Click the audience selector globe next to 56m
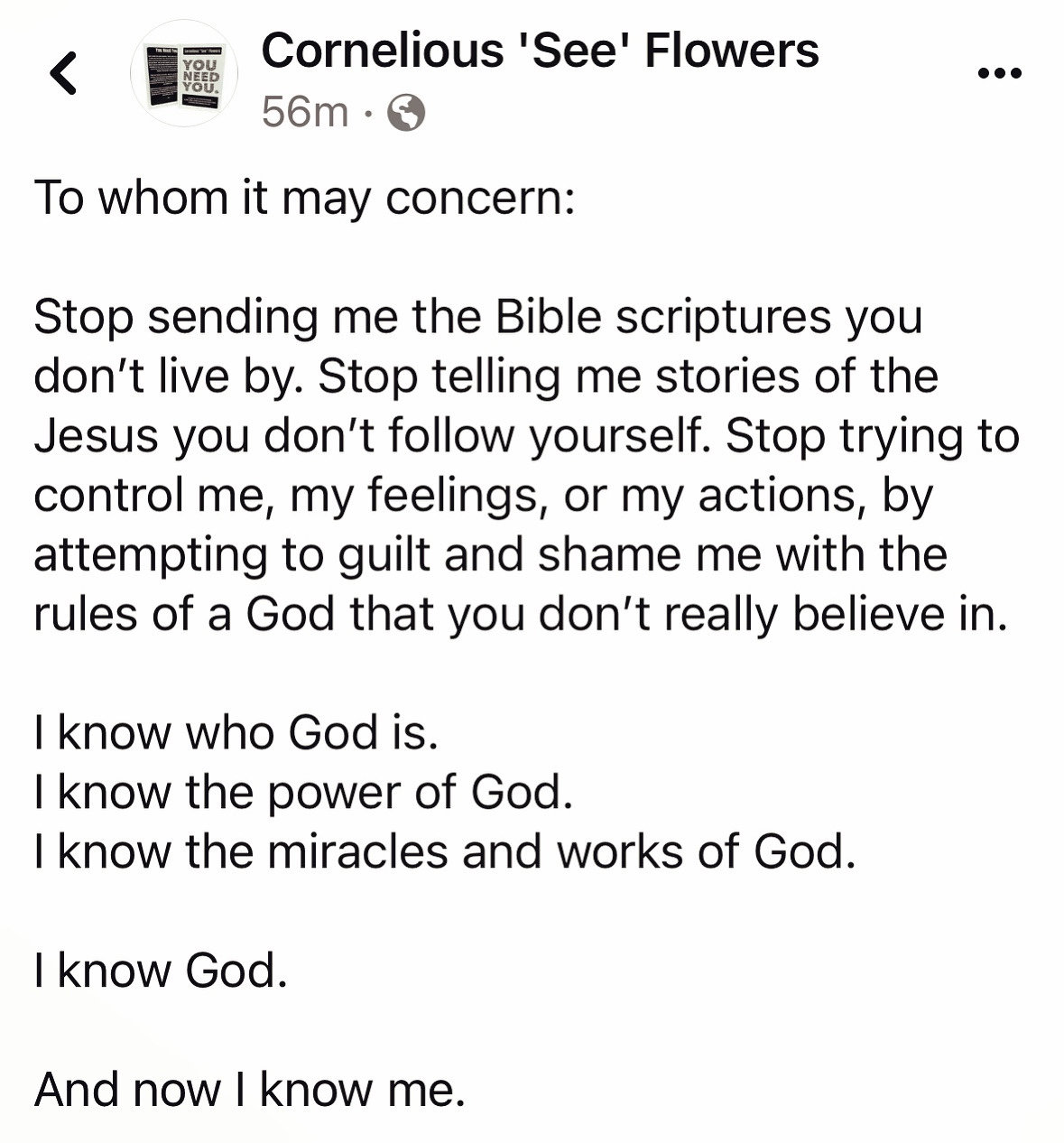 (408, 114)
